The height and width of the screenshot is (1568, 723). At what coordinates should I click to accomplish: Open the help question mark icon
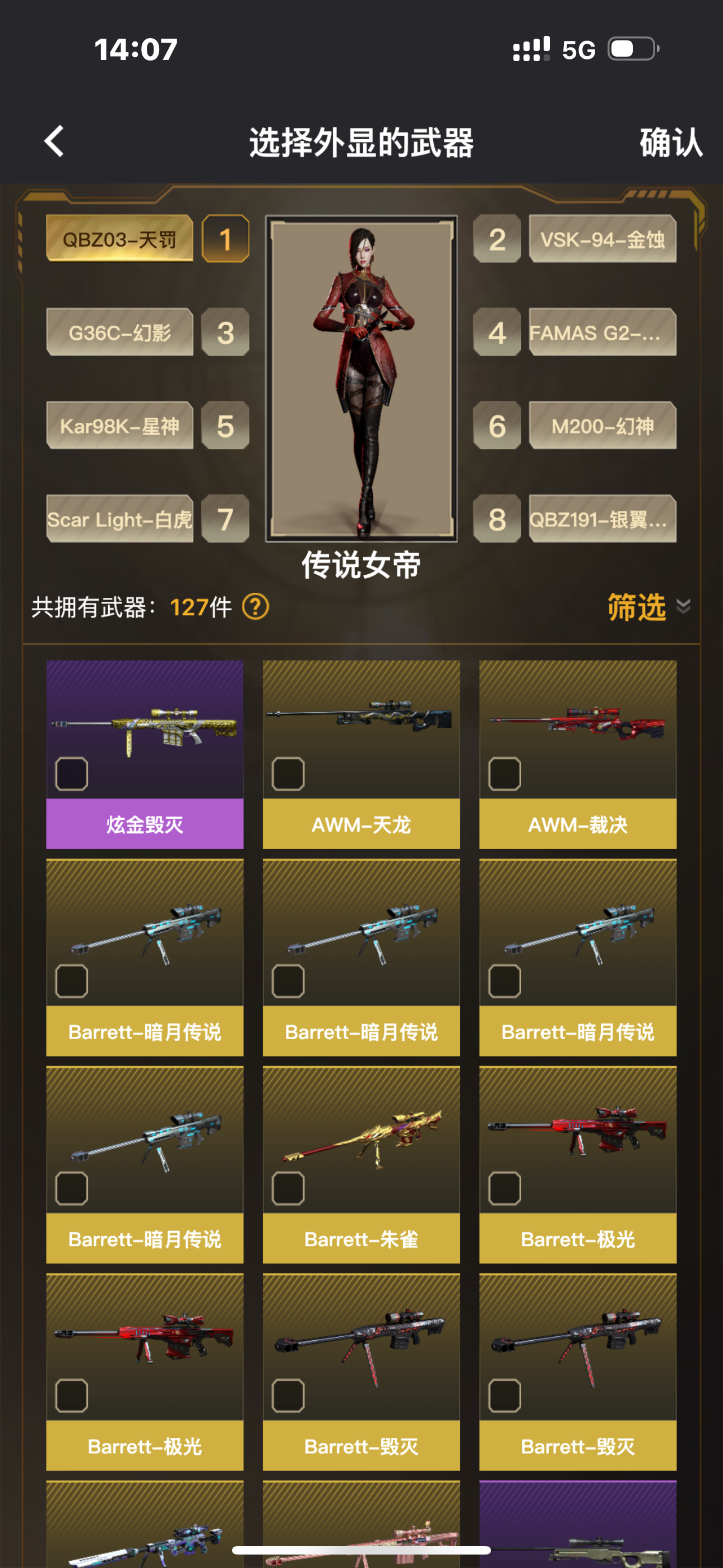256,607
